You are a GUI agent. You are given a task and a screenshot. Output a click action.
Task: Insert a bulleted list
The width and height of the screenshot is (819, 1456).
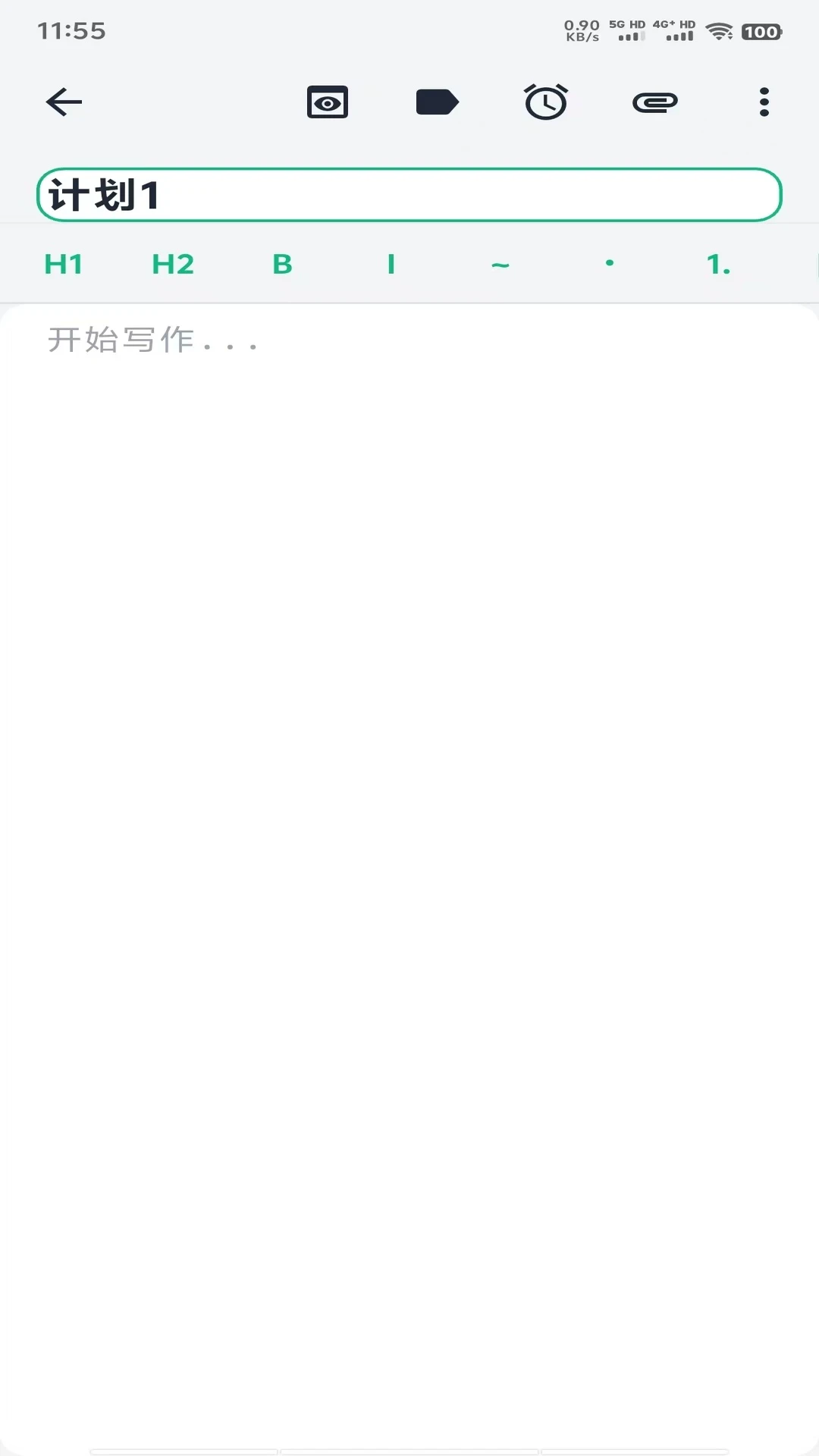tap(610, 263)
